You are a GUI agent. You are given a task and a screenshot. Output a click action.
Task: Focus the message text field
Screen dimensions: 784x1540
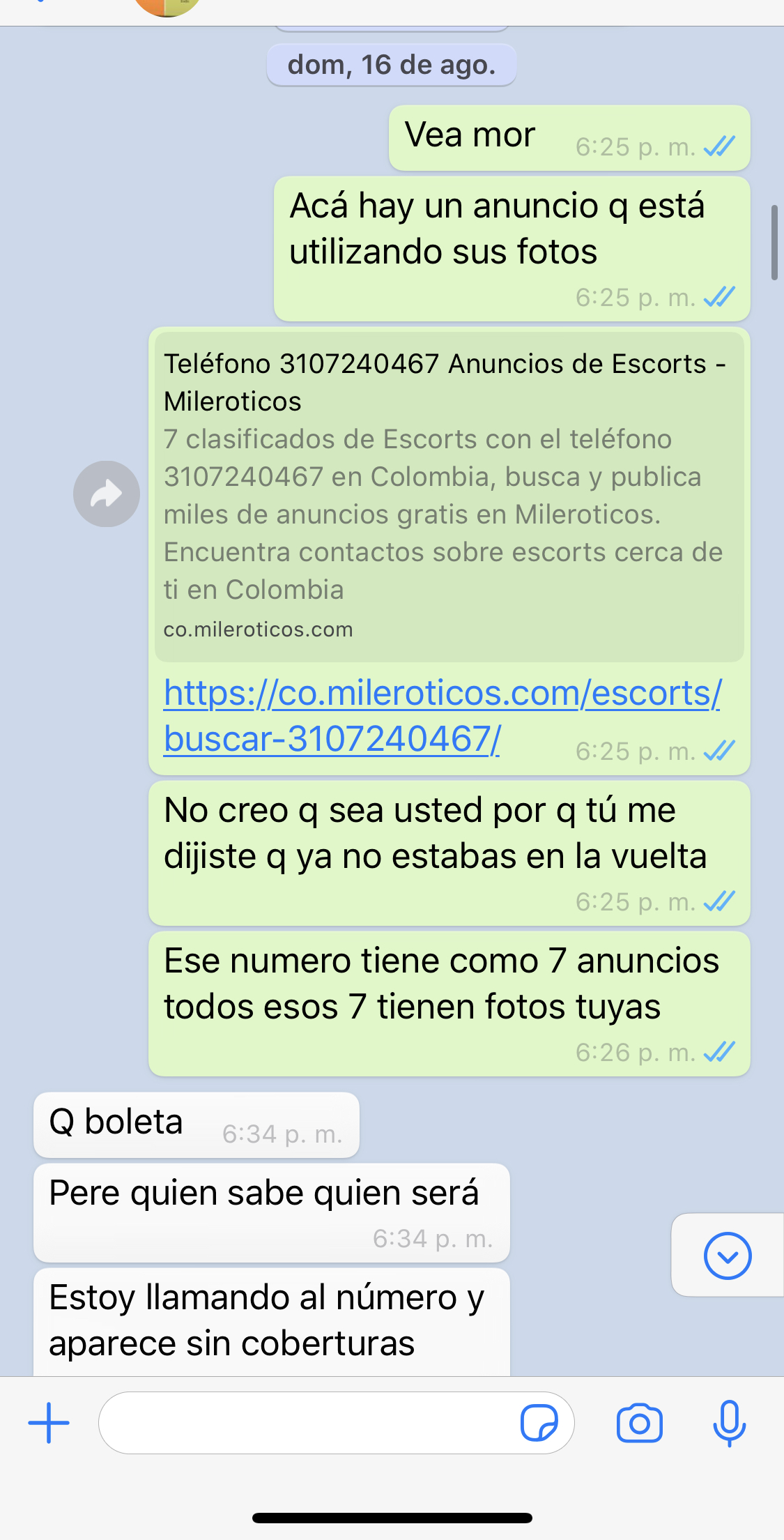[x=307, y=1422]
